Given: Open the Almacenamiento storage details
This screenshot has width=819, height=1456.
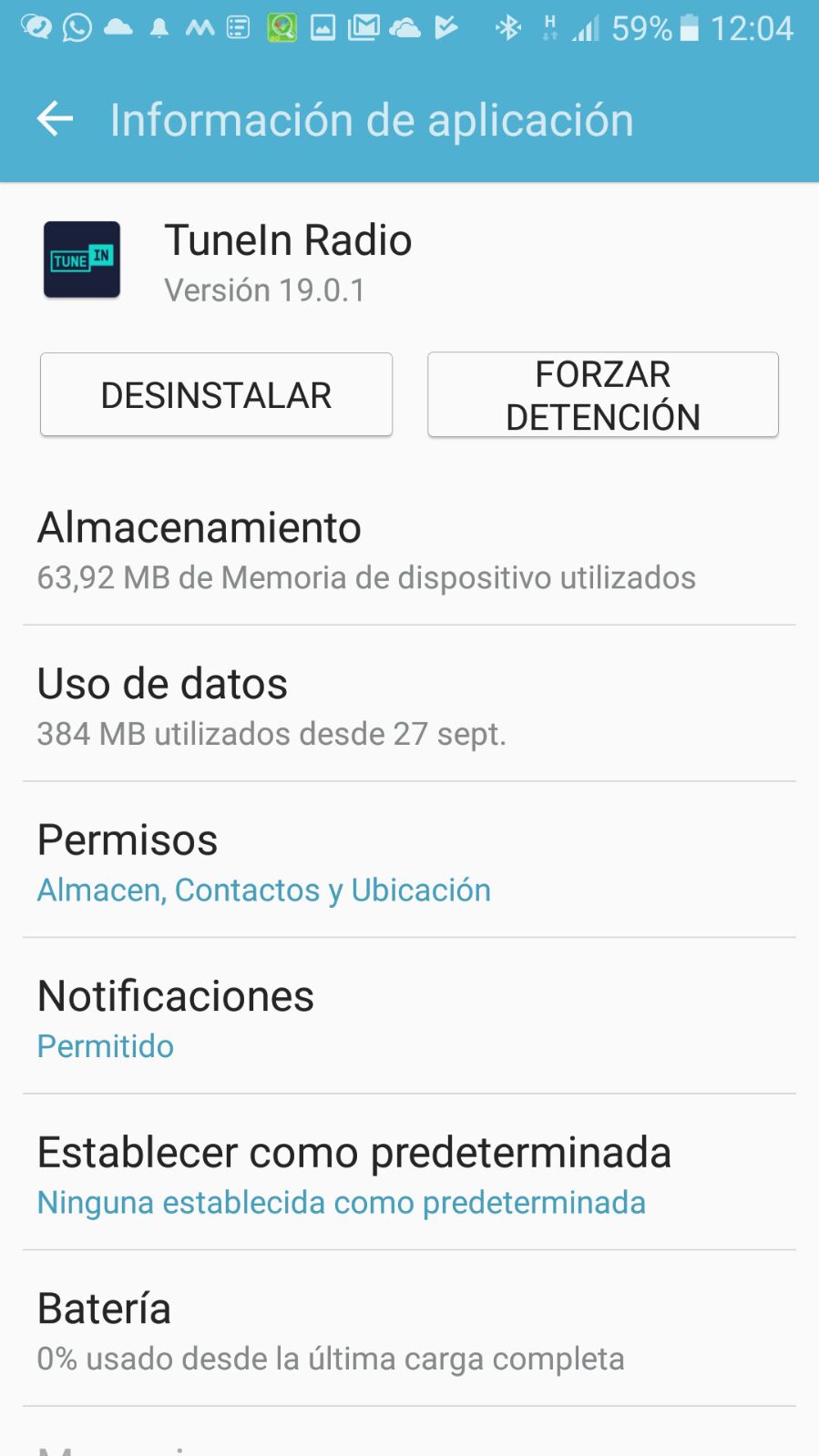Looking at the screenshot, I should tap(409, 550).
